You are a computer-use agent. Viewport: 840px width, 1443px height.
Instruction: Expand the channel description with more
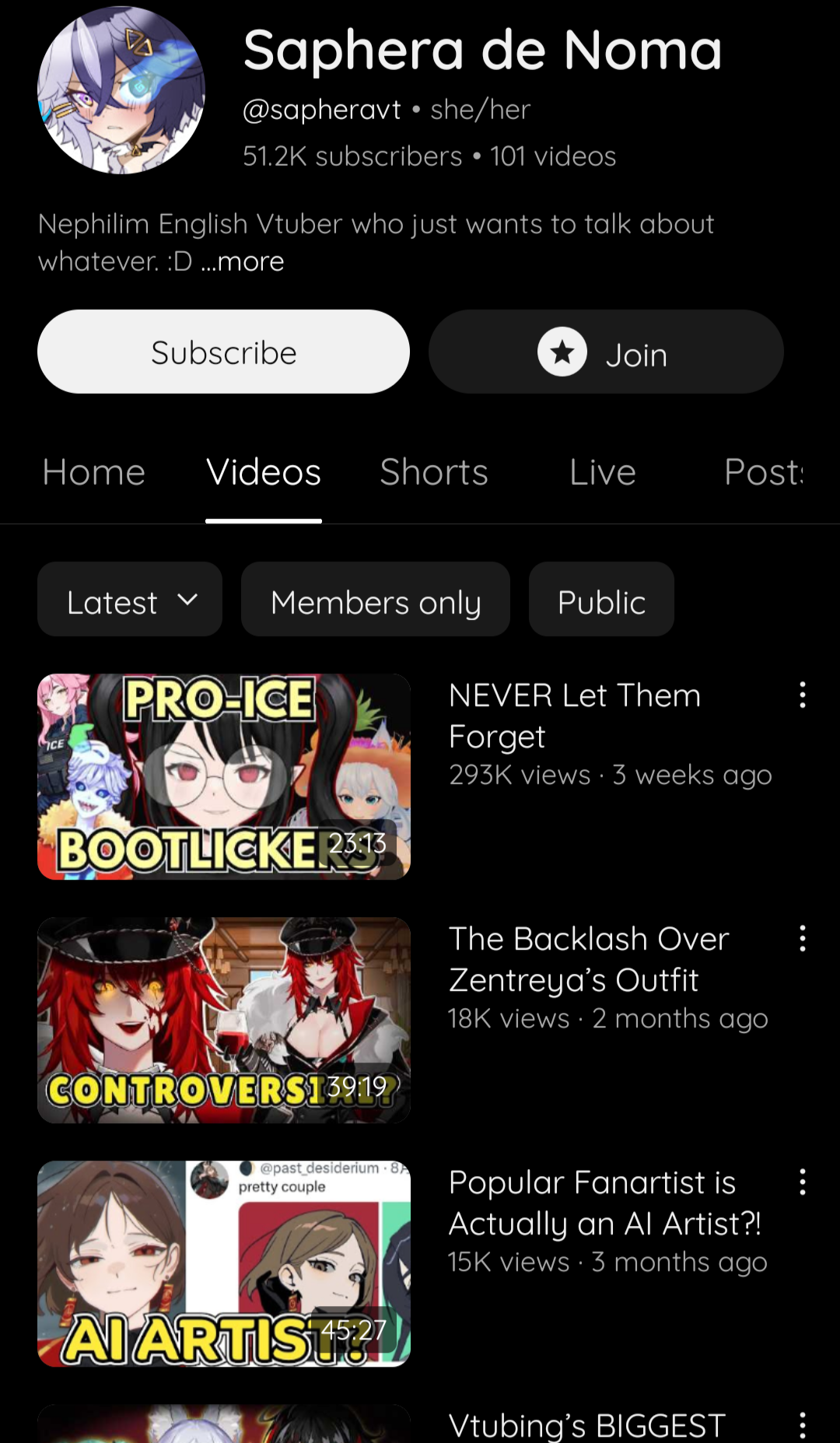click(243, 261)
